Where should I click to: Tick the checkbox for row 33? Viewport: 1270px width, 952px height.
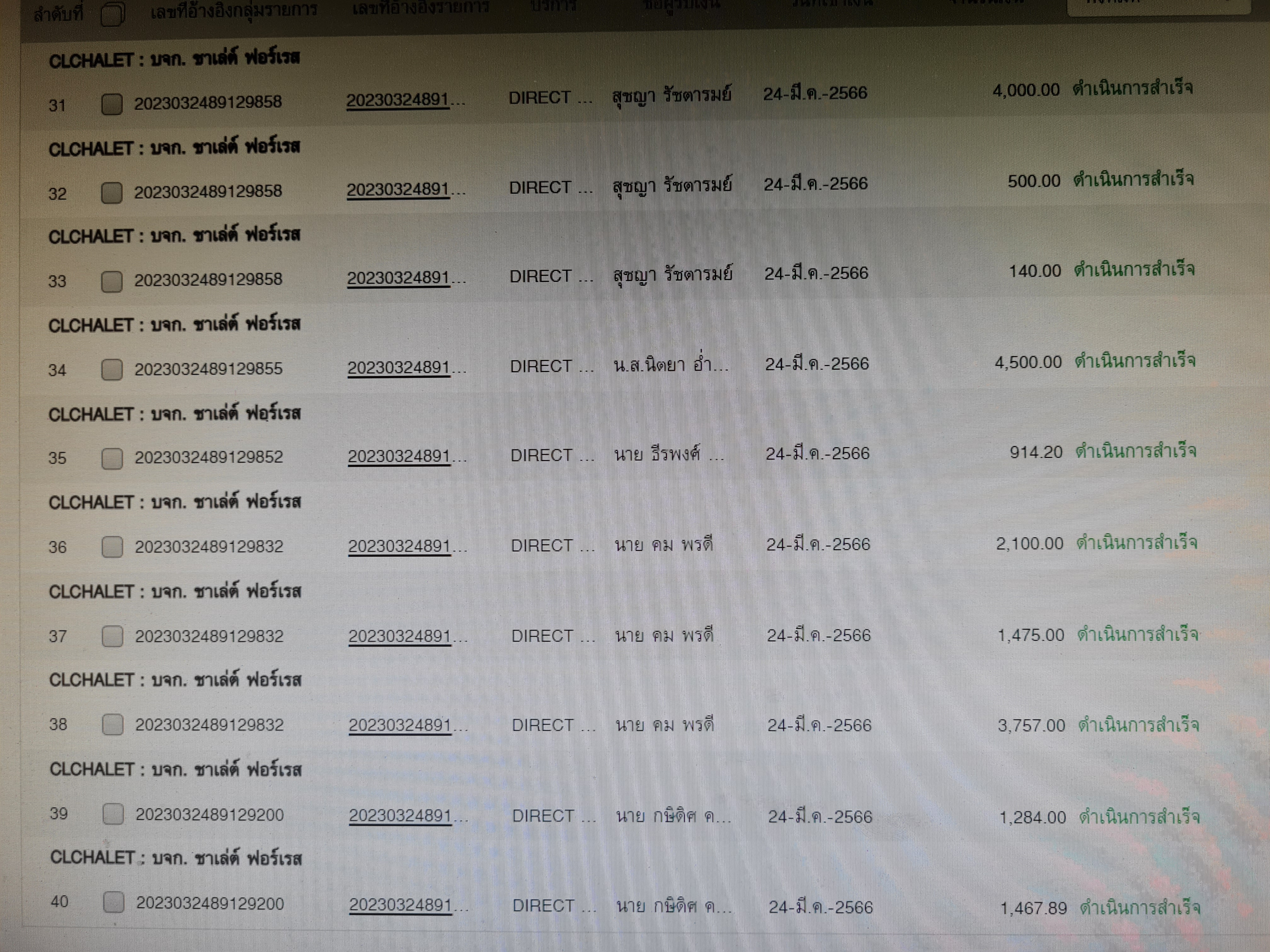pos(112,281)
